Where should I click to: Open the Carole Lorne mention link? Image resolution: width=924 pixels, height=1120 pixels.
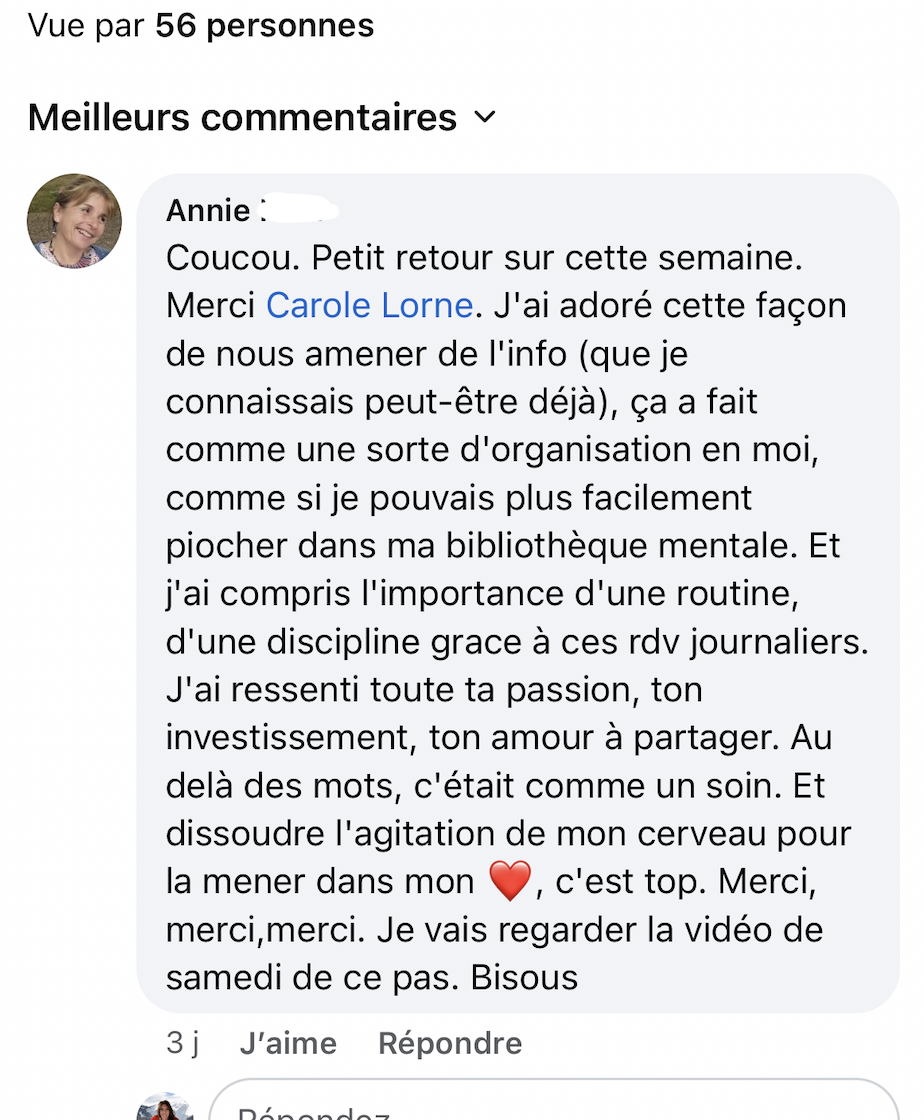click(x=369, y=305)
